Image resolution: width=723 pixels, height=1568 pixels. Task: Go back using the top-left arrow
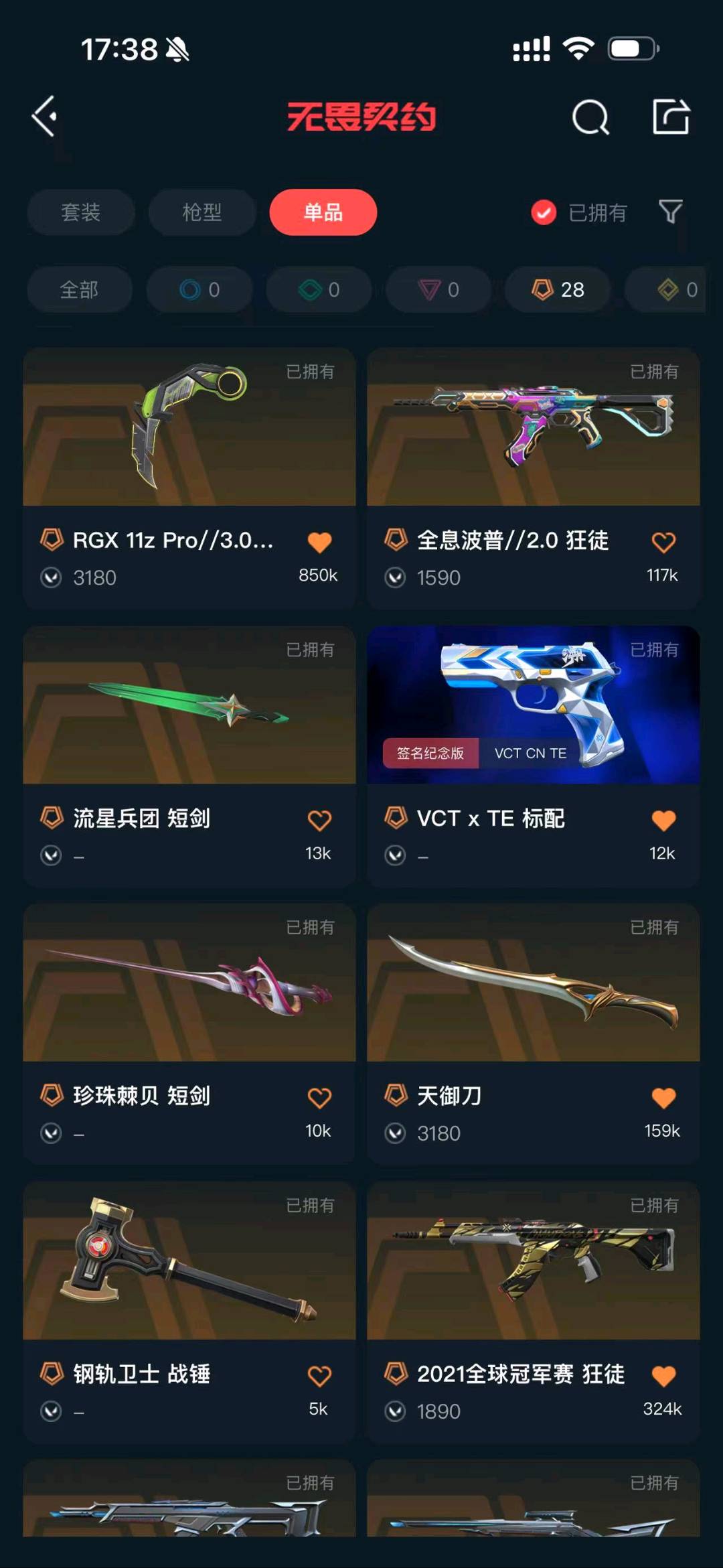[x=45, y=117]
